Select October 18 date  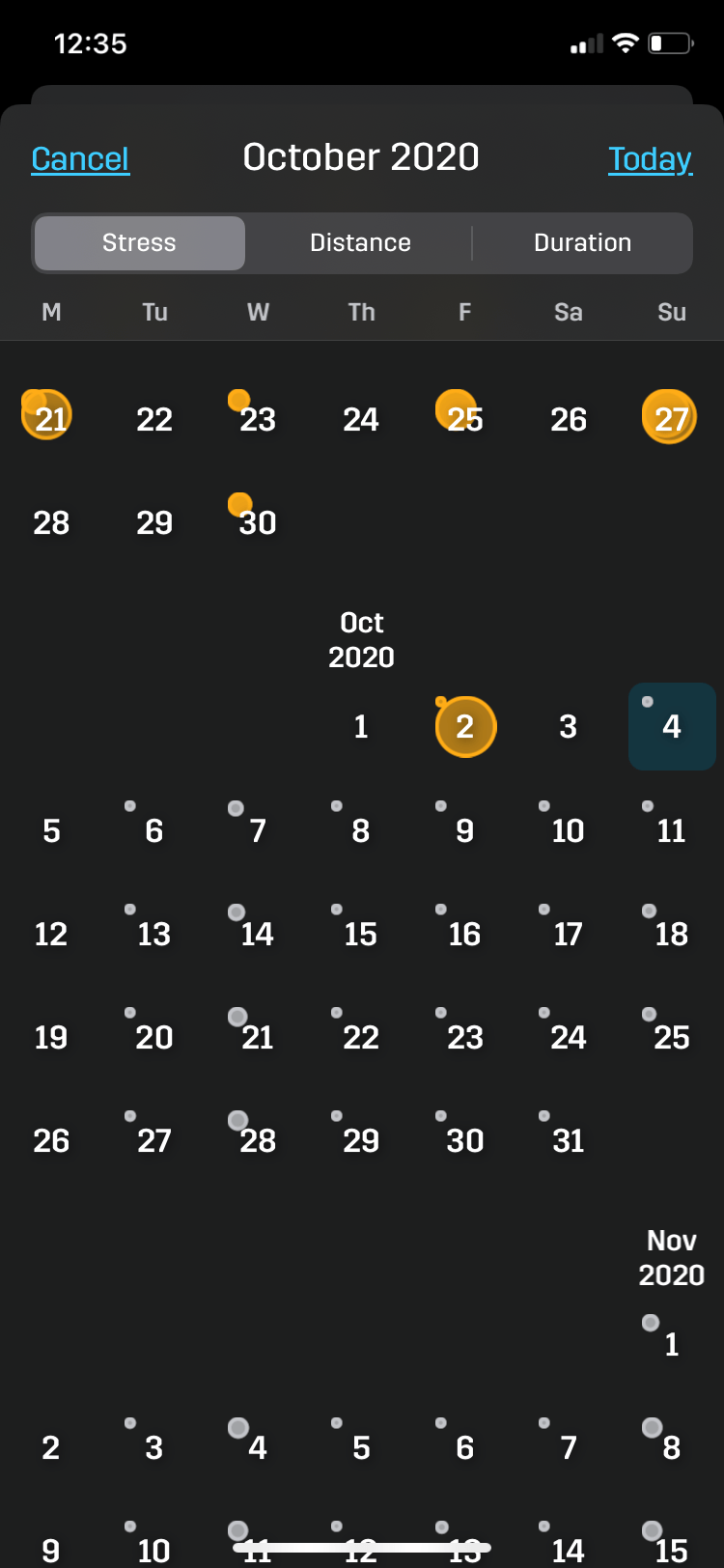(672, 934)
